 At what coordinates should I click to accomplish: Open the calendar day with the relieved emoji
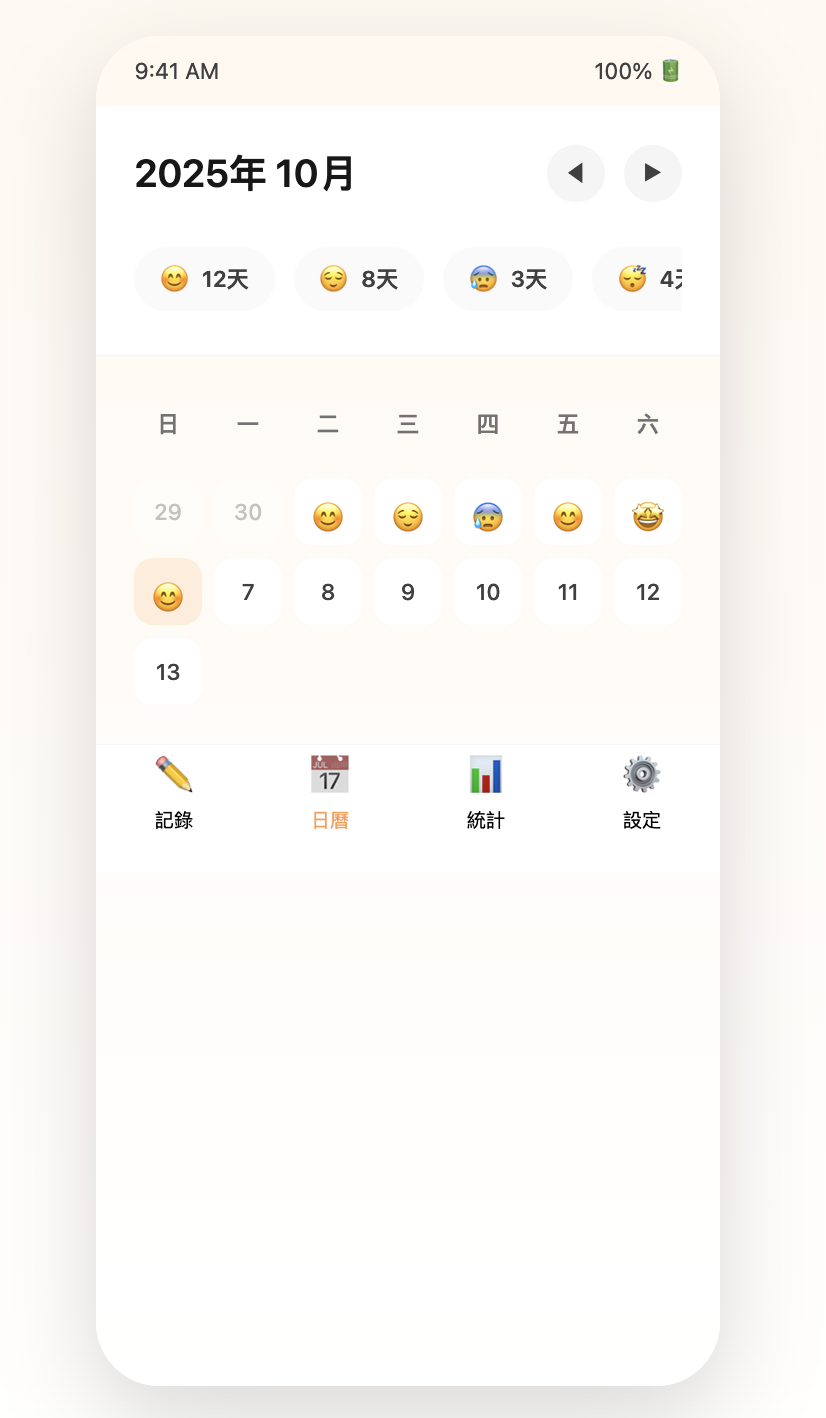408,513
